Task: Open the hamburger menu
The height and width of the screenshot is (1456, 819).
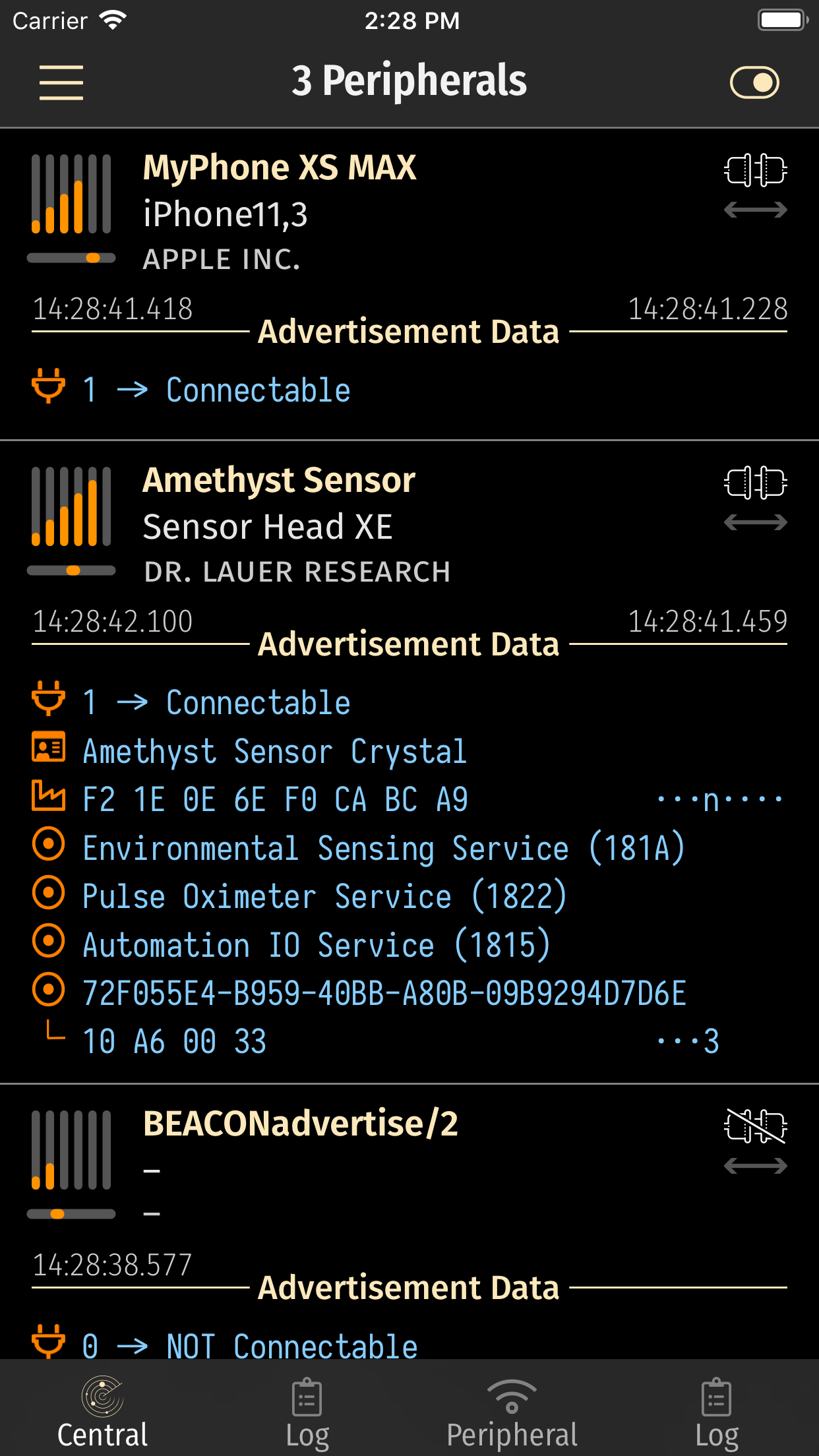Action: pyautogui.click(x=61, y=82)
